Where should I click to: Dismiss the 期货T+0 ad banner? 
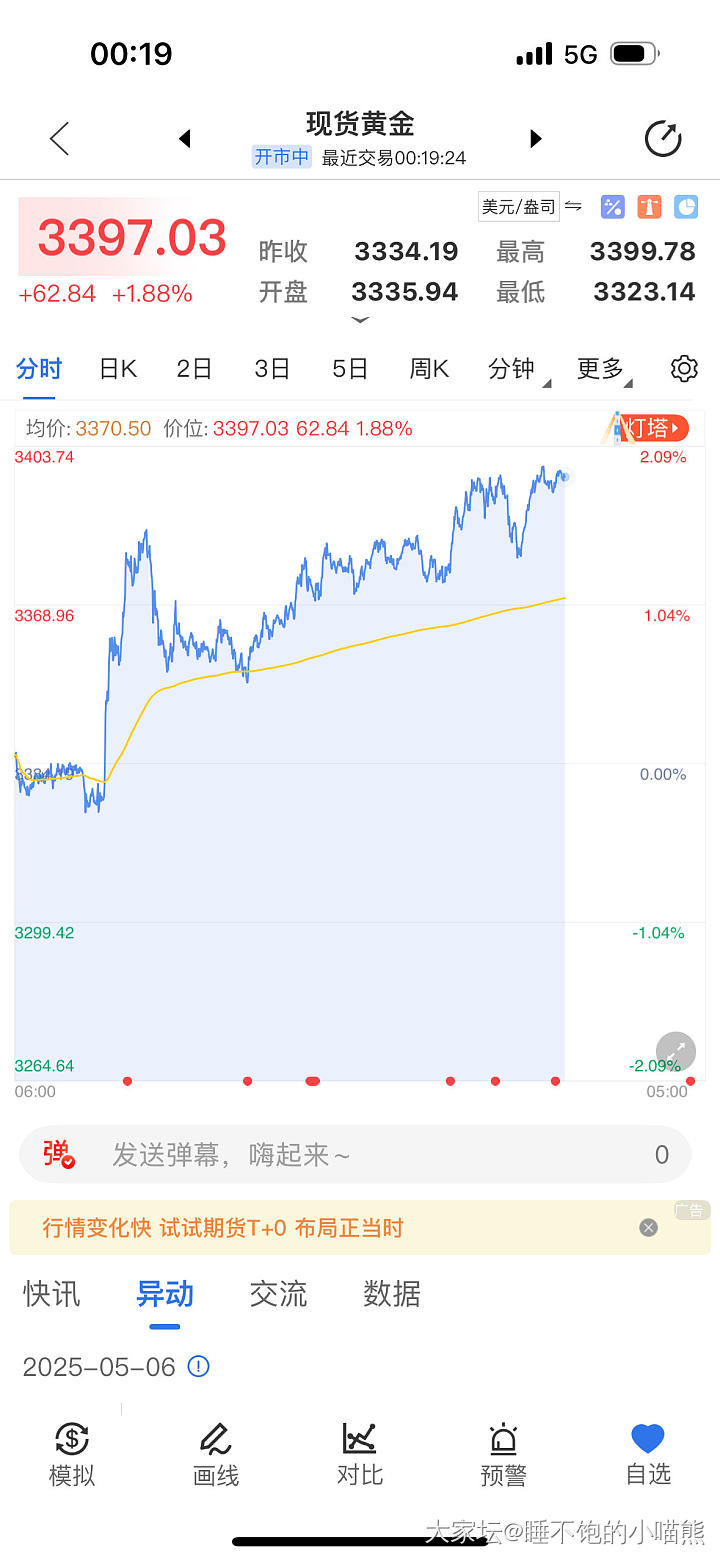coord(649,1227)
